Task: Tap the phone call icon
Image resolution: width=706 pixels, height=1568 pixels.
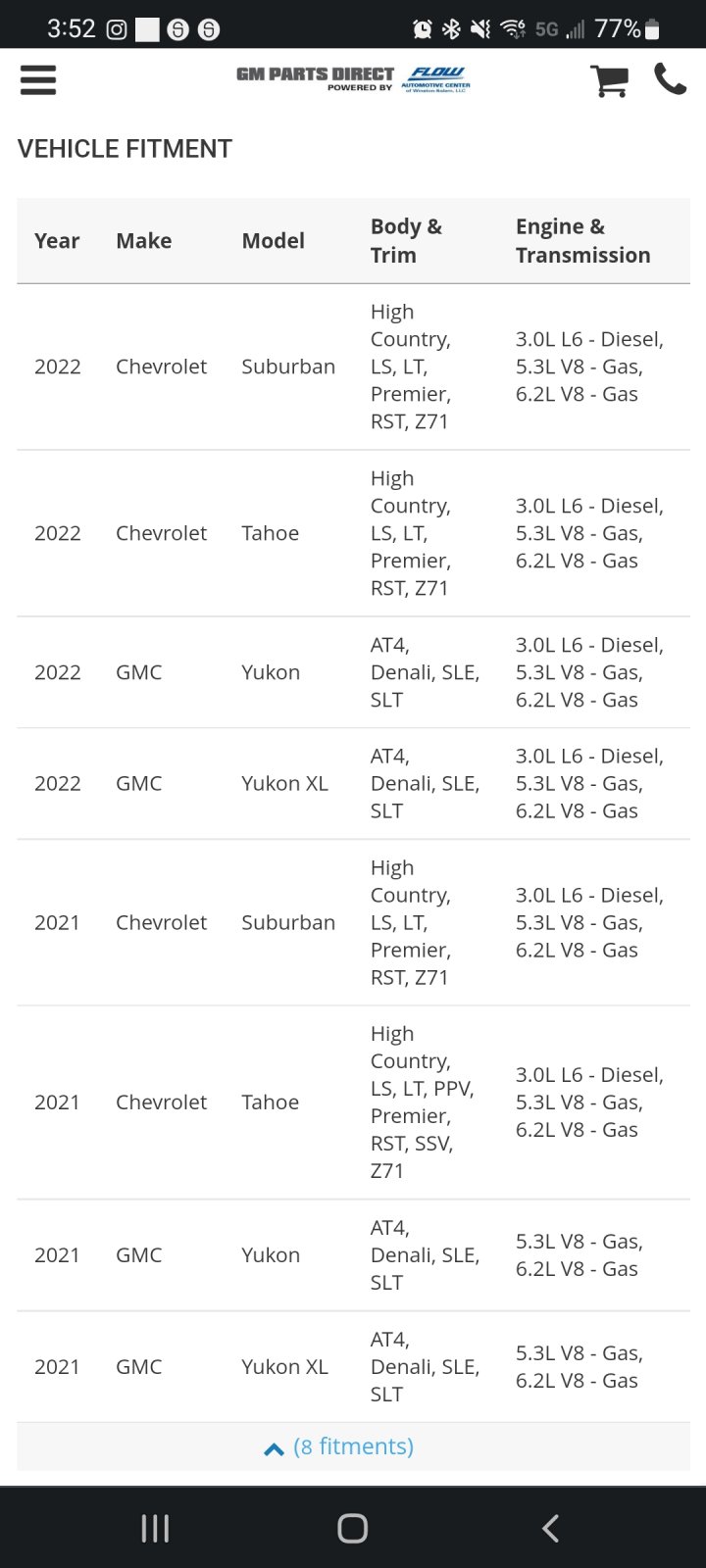Action: [670, 78]
